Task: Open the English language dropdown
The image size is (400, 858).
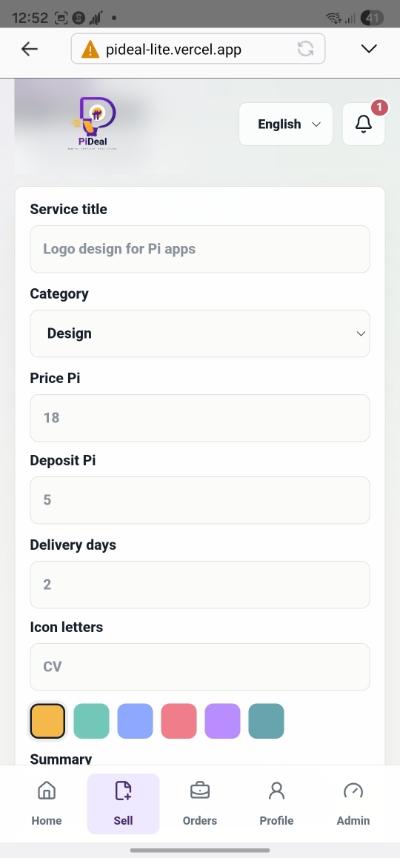Action: (x=286, y=124)
